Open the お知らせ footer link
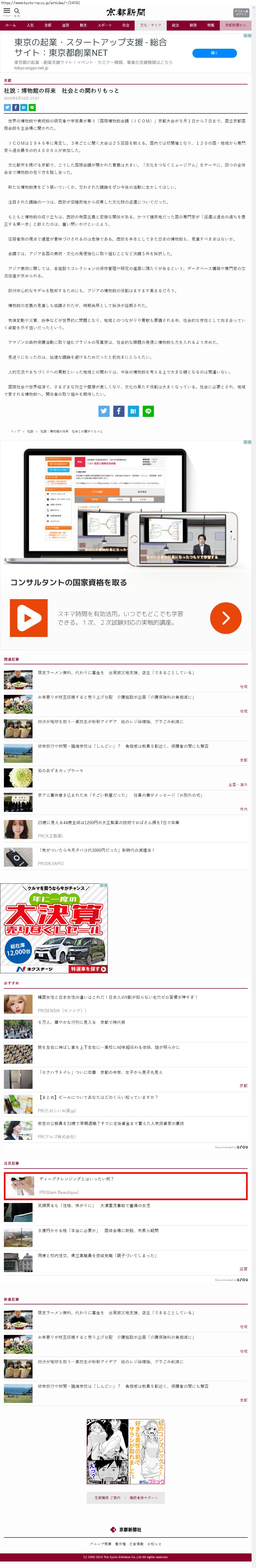 click(x=154, y=1544)
